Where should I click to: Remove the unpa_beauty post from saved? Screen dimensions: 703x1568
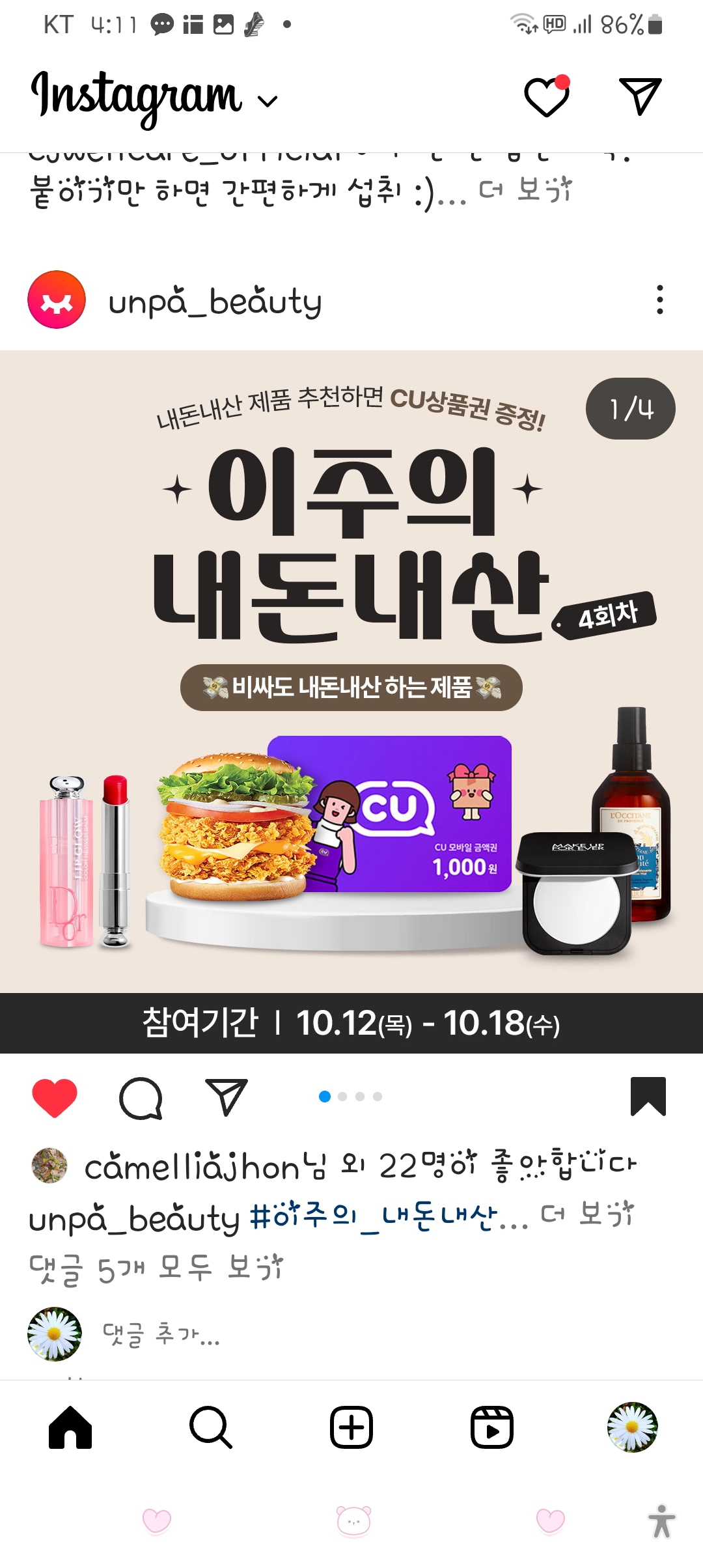coord(648,1097)
